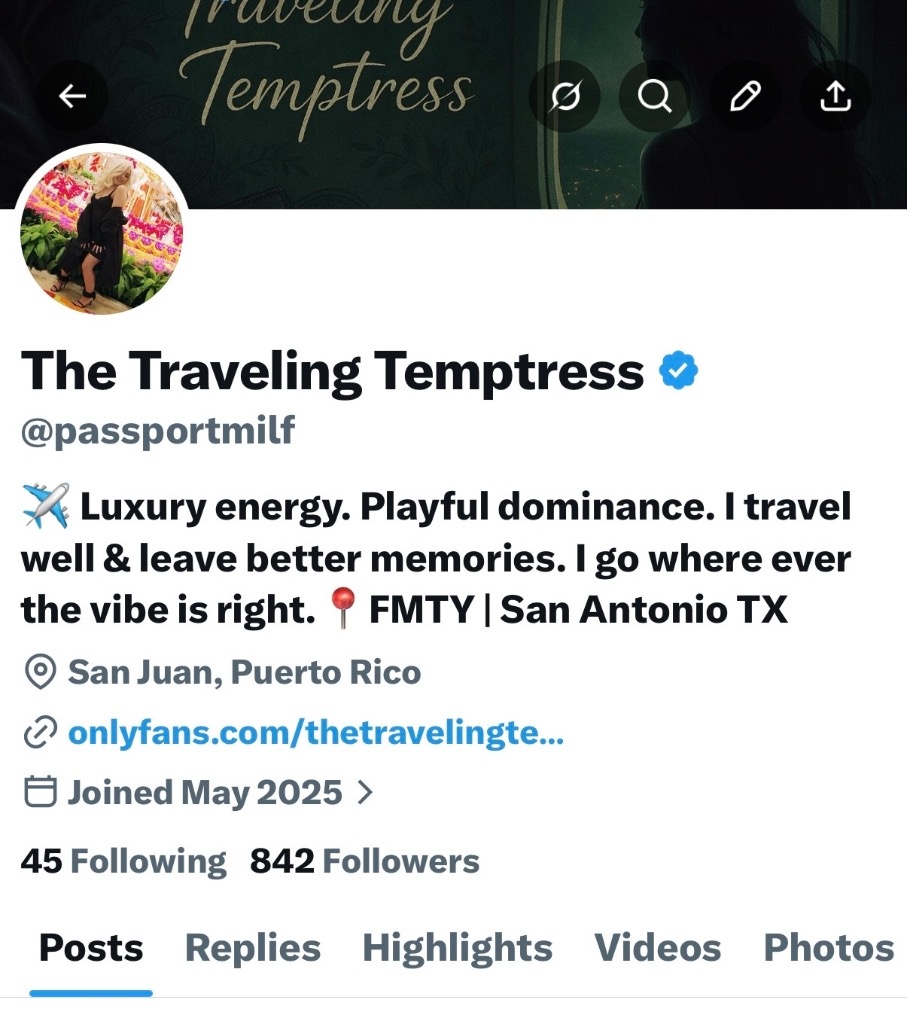Image resolution: width=907 pixels, height=1024 pixels.
Task: View the 45 Following list
Action: point(124,861)
